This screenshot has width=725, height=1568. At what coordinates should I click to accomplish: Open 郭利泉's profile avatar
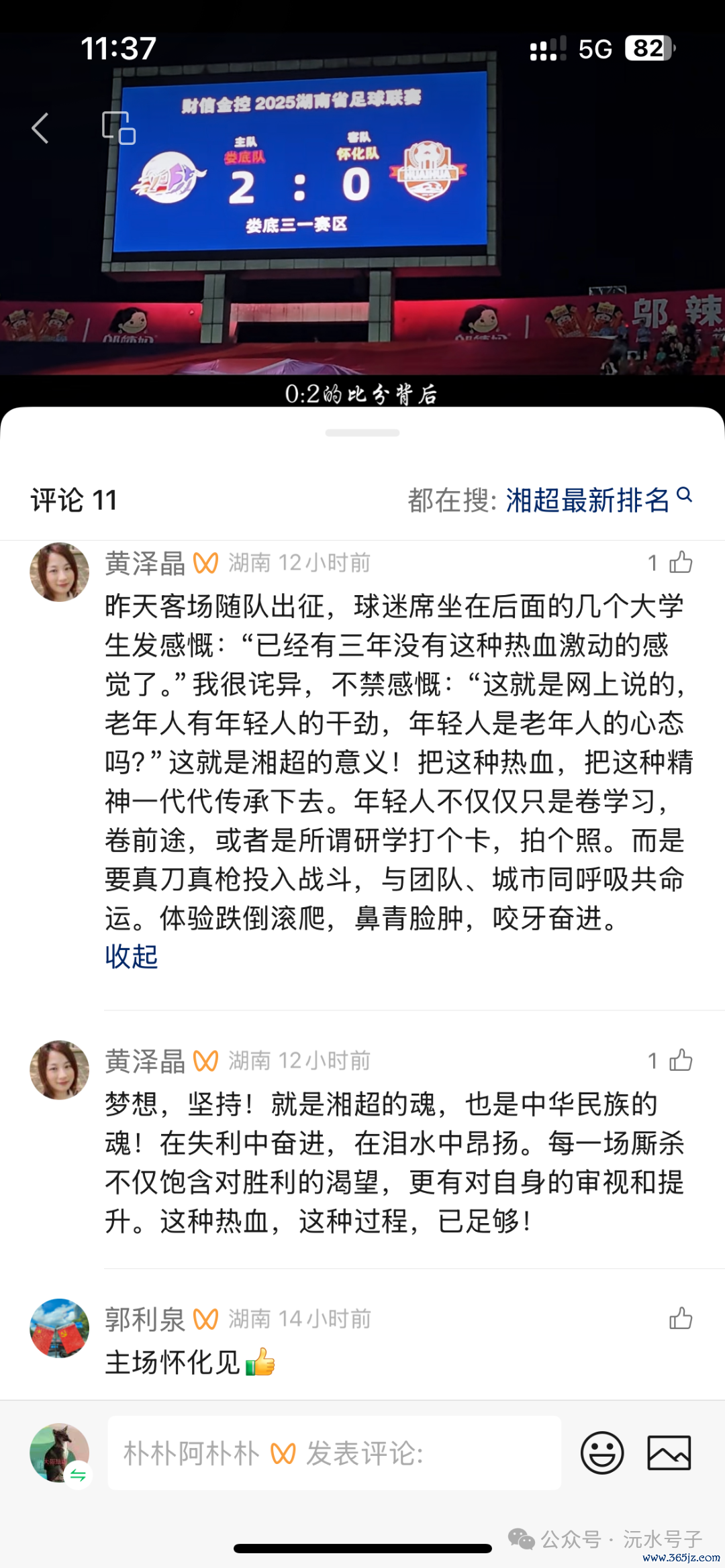click(x=59, y=1328)
